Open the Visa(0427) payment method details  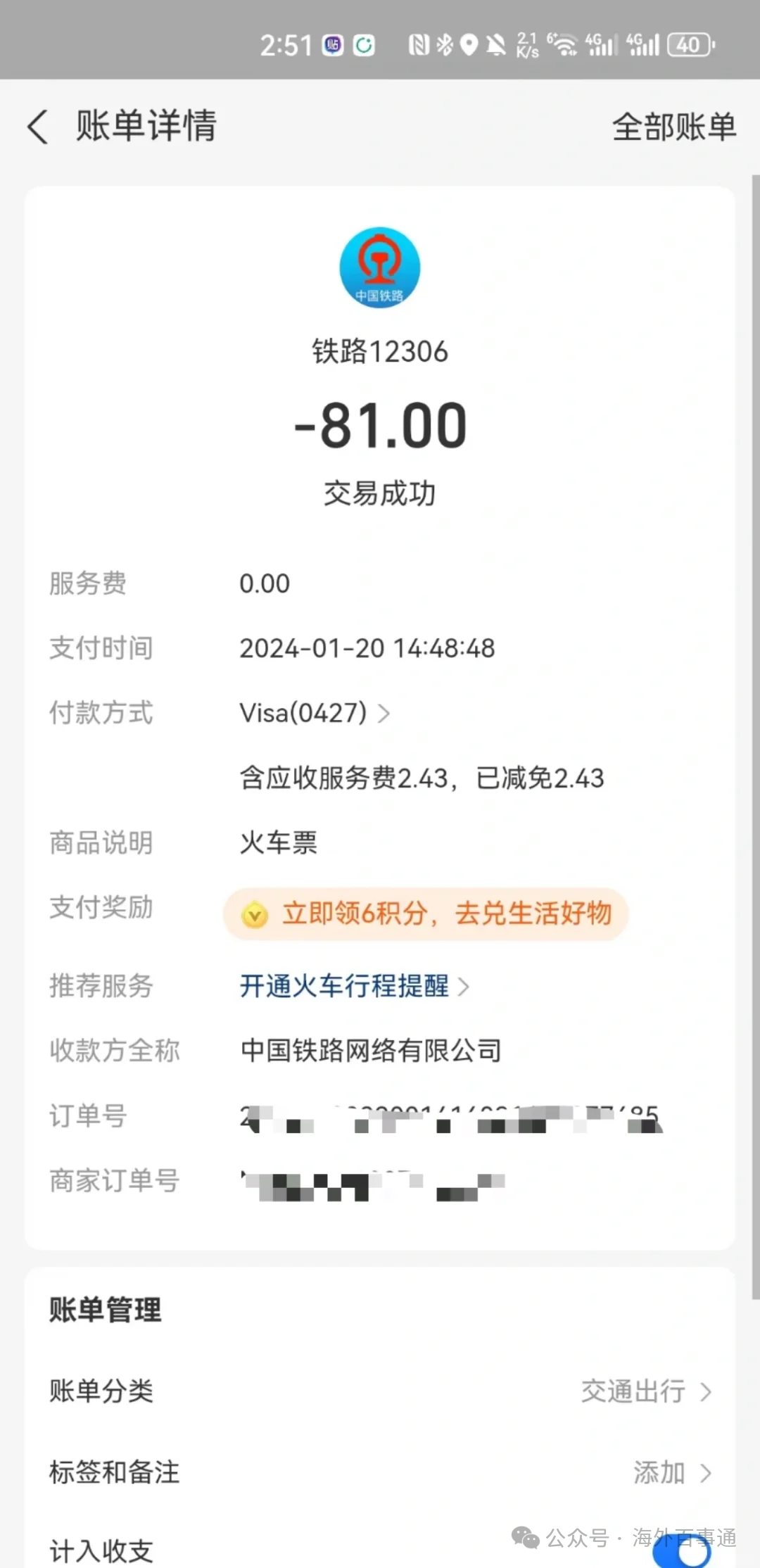[x=315, y=713]
